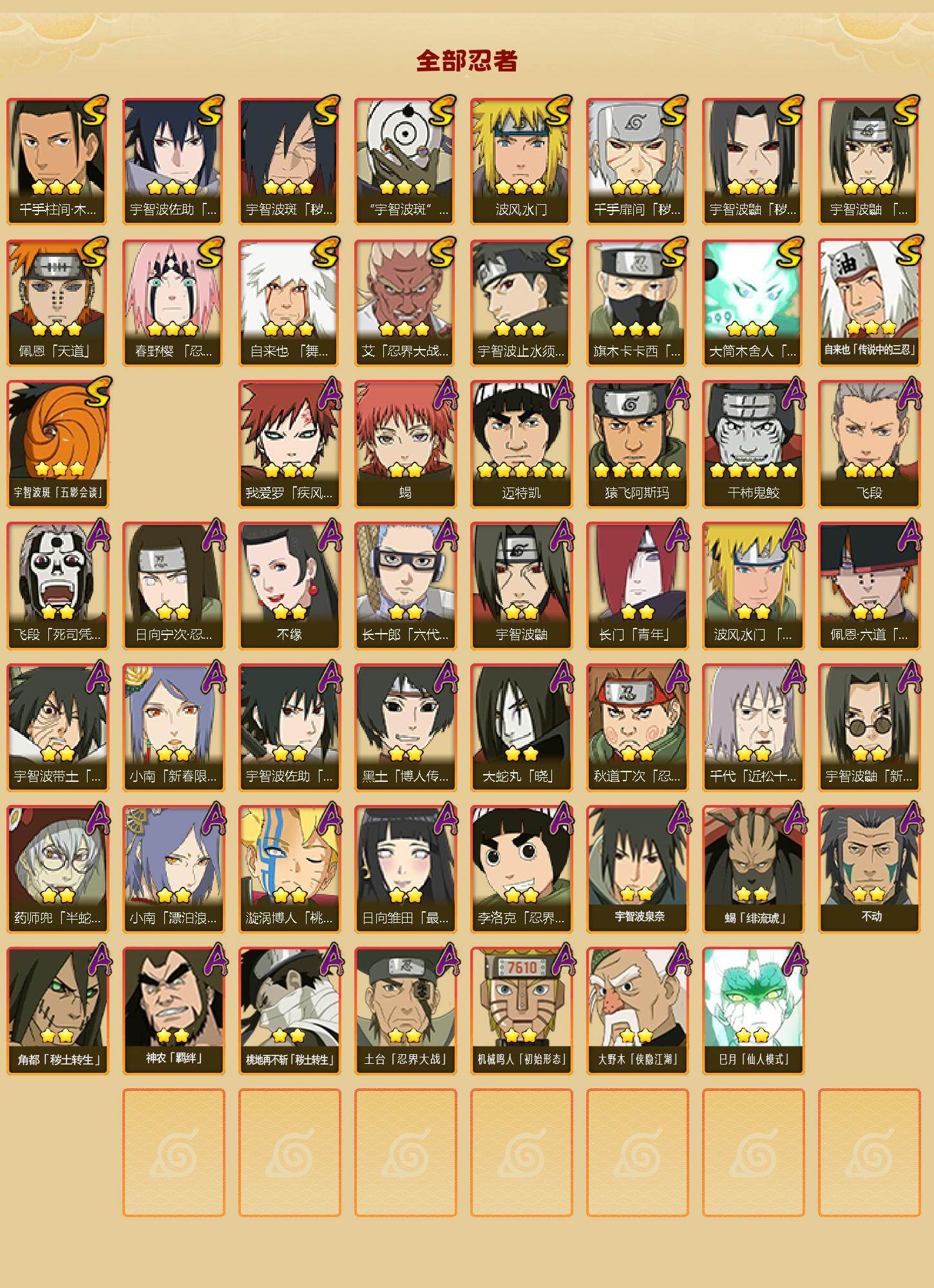Viewport: 934px width, 1288px height.
Task: Open the 自来也「传说中的三忍」 card
Action: [870, 302]
